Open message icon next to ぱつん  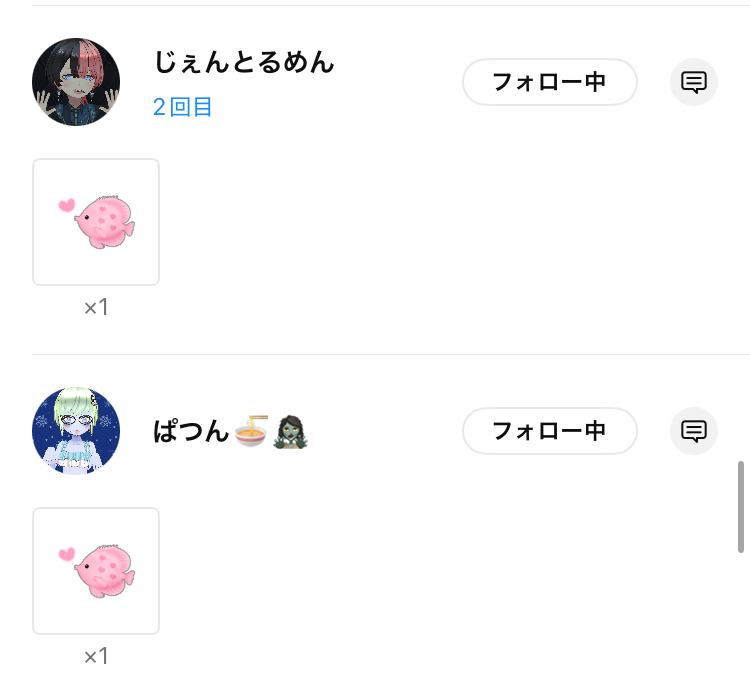(694, 431)
